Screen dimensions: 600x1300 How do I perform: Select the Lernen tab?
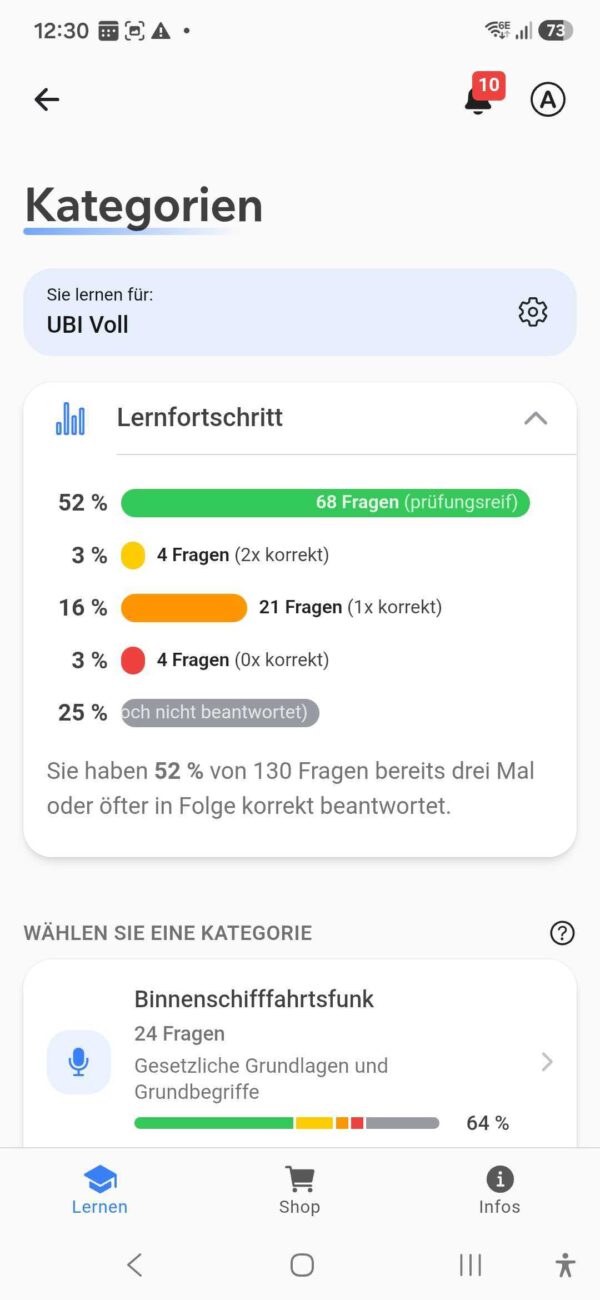[100, 1190]
